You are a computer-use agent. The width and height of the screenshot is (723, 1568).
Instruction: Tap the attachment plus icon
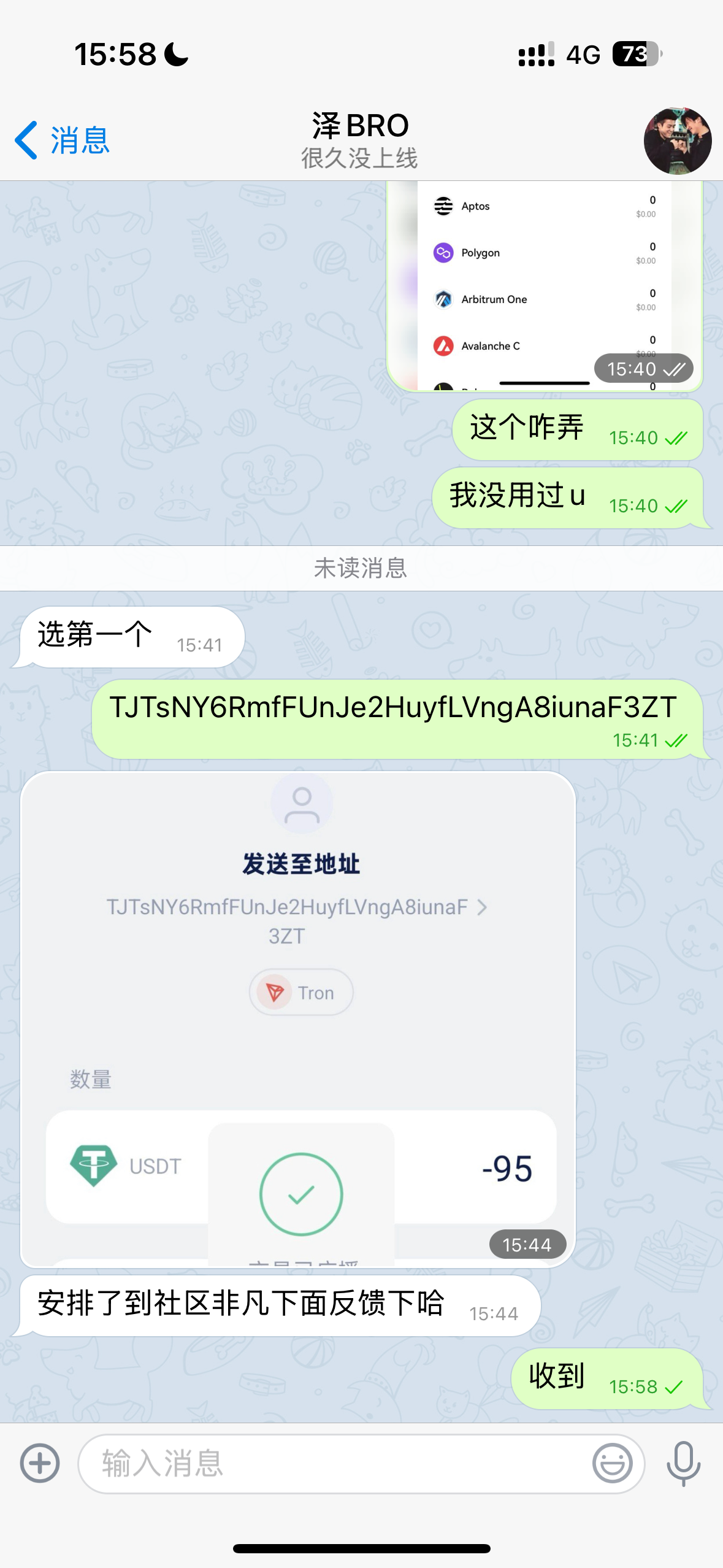pyautogui.click(x=40, y=1463)
